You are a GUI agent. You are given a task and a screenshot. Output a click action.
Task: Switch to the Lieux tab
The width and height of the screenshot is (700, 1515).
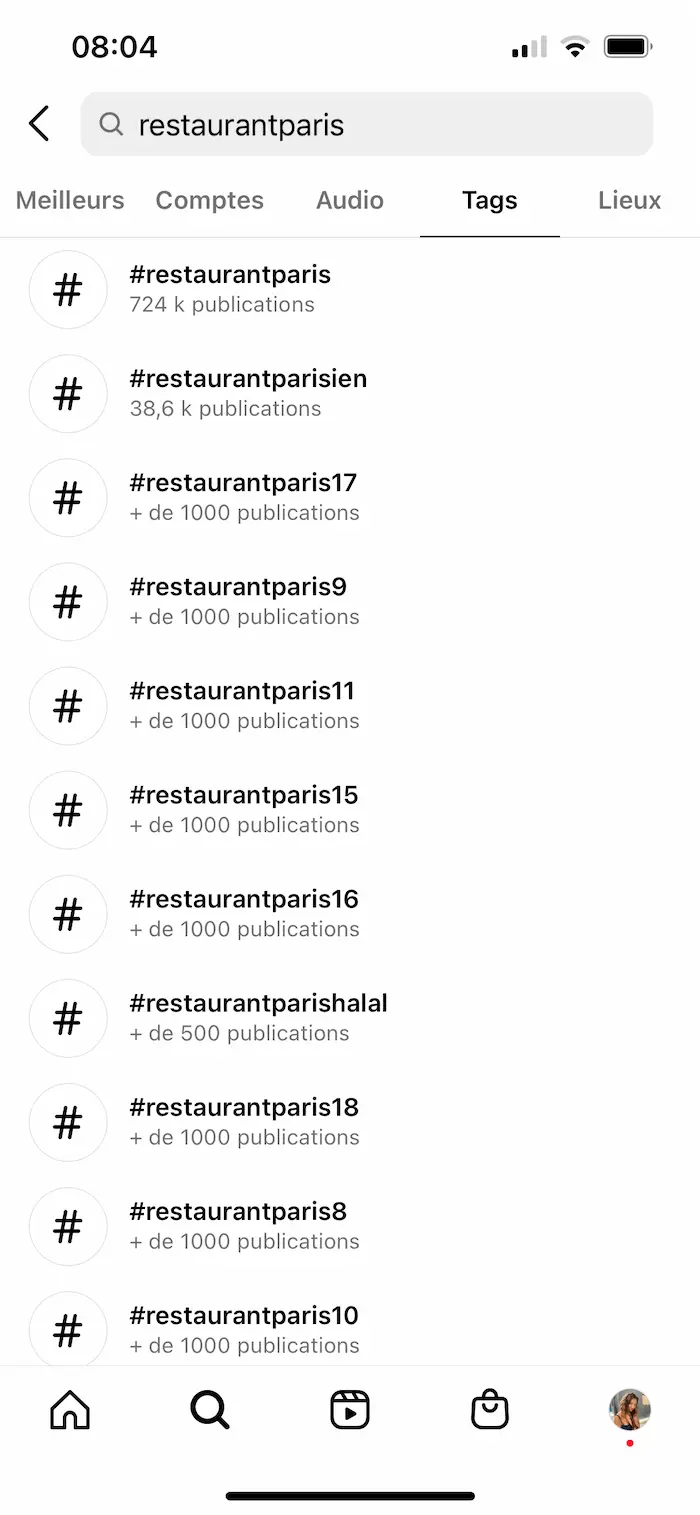[629, 200]
